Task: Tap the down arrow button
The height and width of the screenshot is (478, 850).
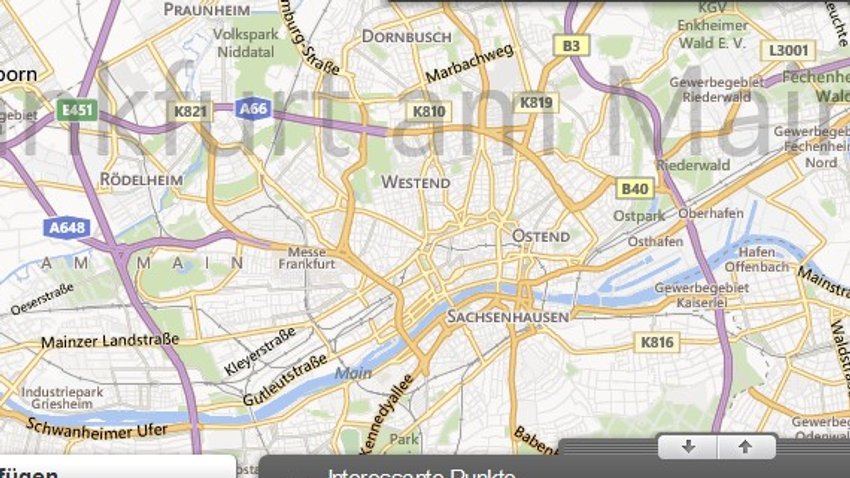Action: click(x=688, y=447)
